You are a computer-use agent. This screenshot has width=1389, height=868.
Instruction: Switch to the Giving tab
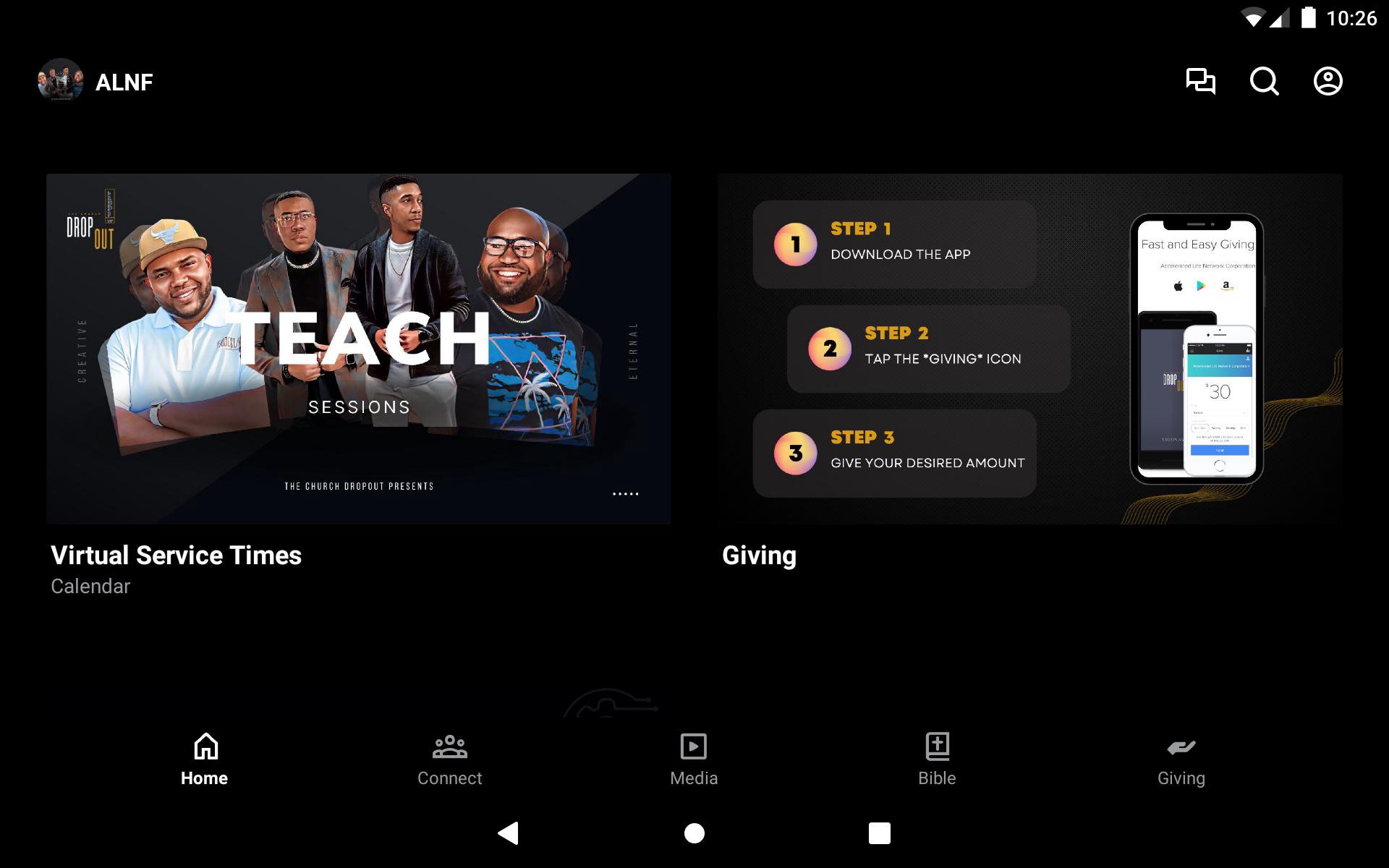1181,759
